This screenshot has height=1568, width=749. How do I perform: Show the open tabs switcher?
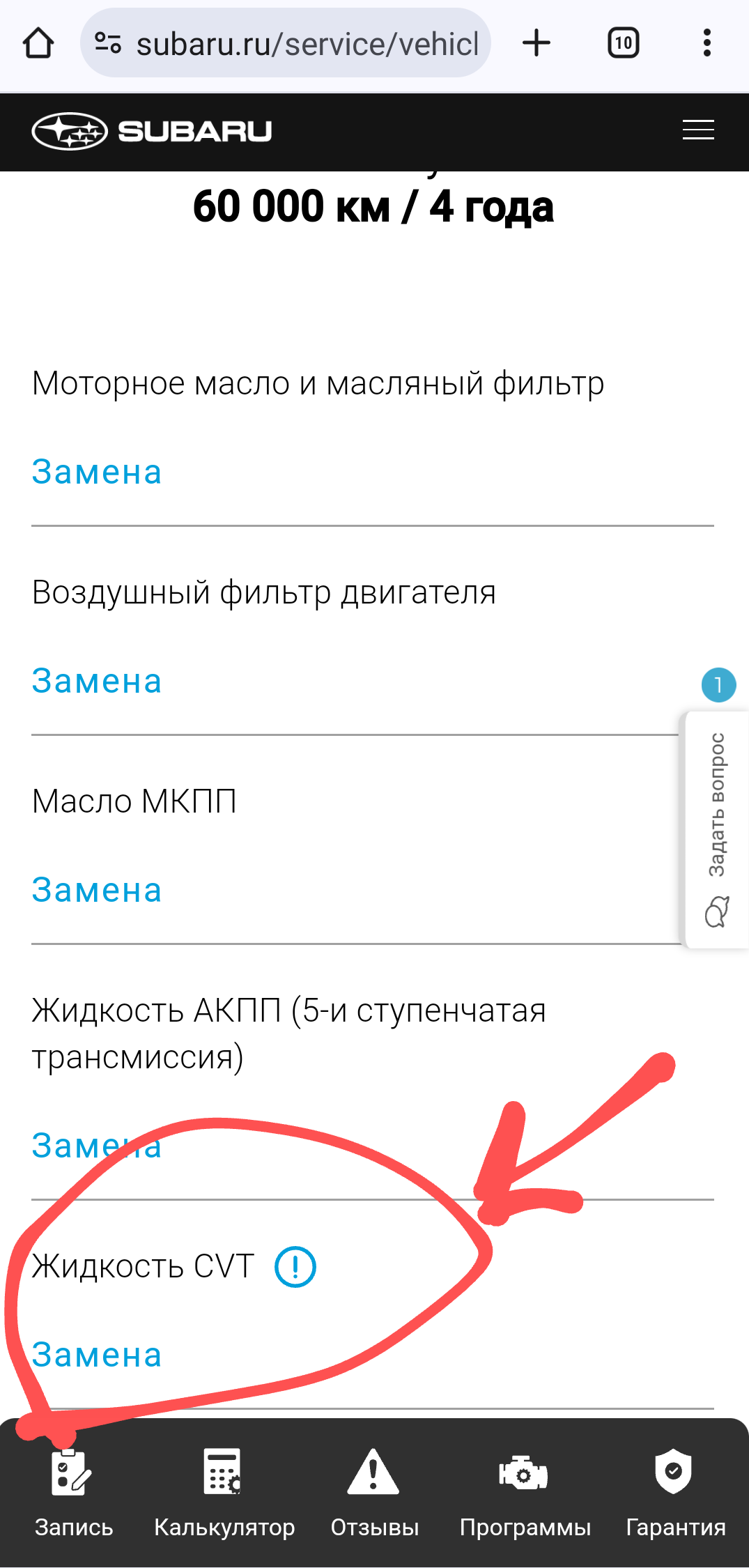pos(623,43)
